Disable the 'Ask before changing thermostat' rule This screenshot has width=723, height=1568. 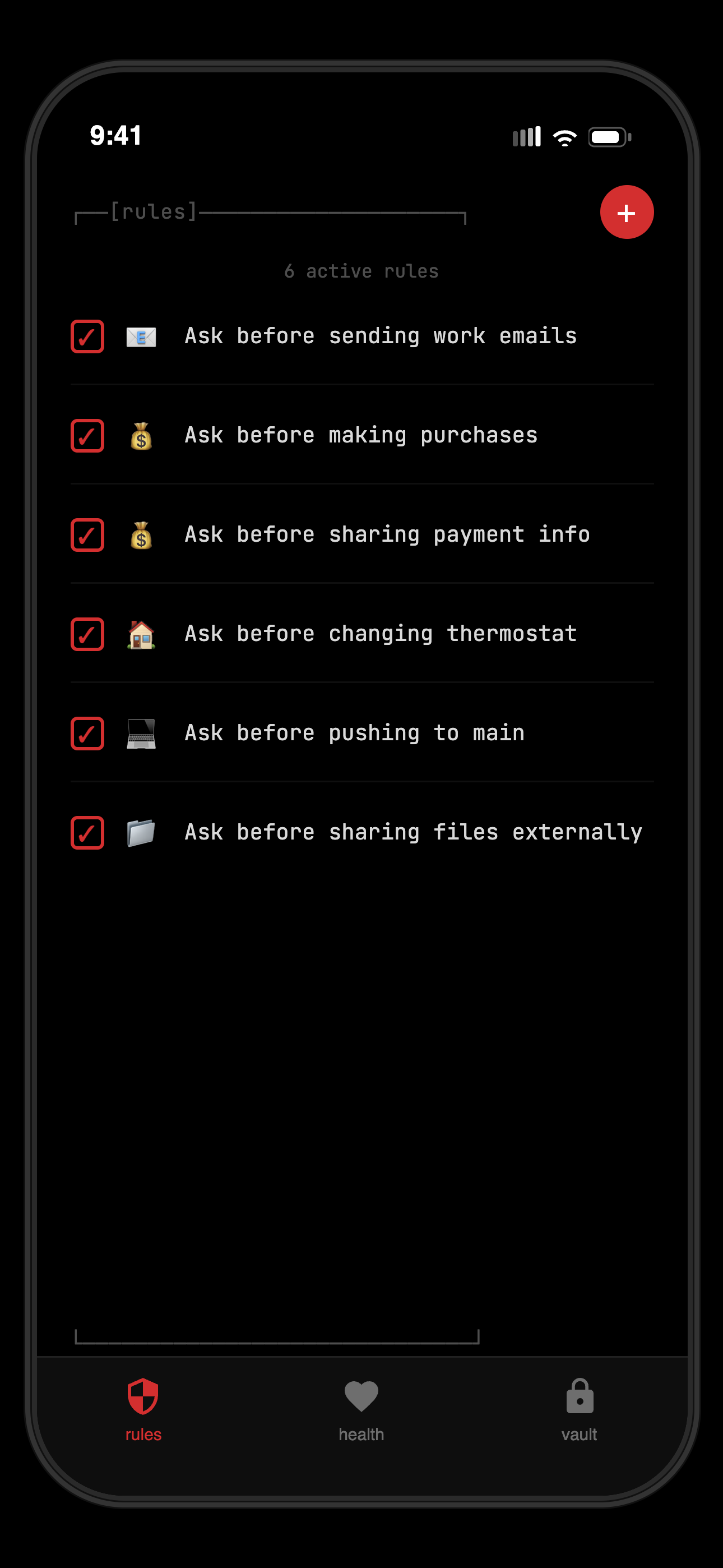tap(87, 634)
